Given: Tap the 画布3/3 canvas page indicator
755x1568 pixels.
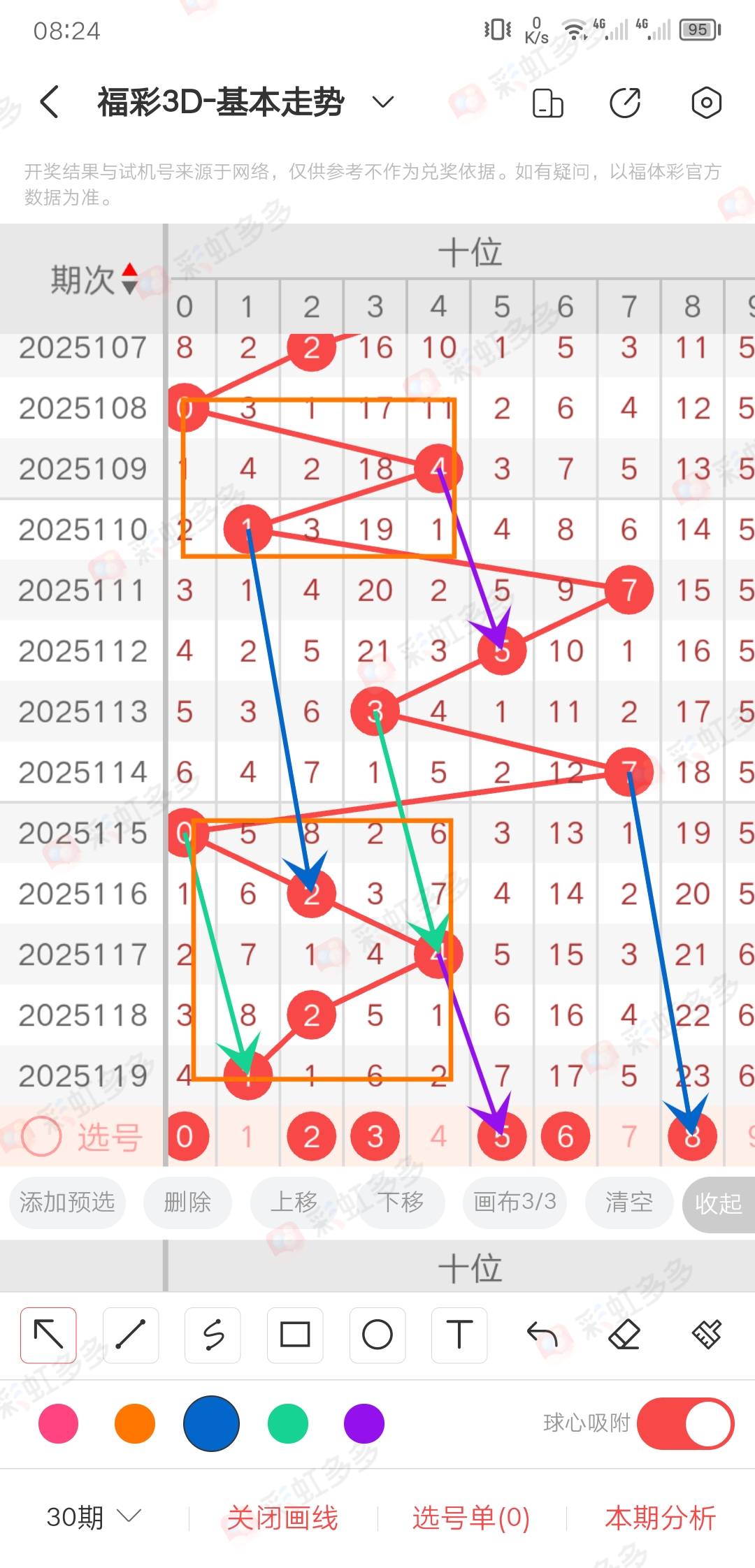Looking at the screenshot, I should pos(515,1203).
